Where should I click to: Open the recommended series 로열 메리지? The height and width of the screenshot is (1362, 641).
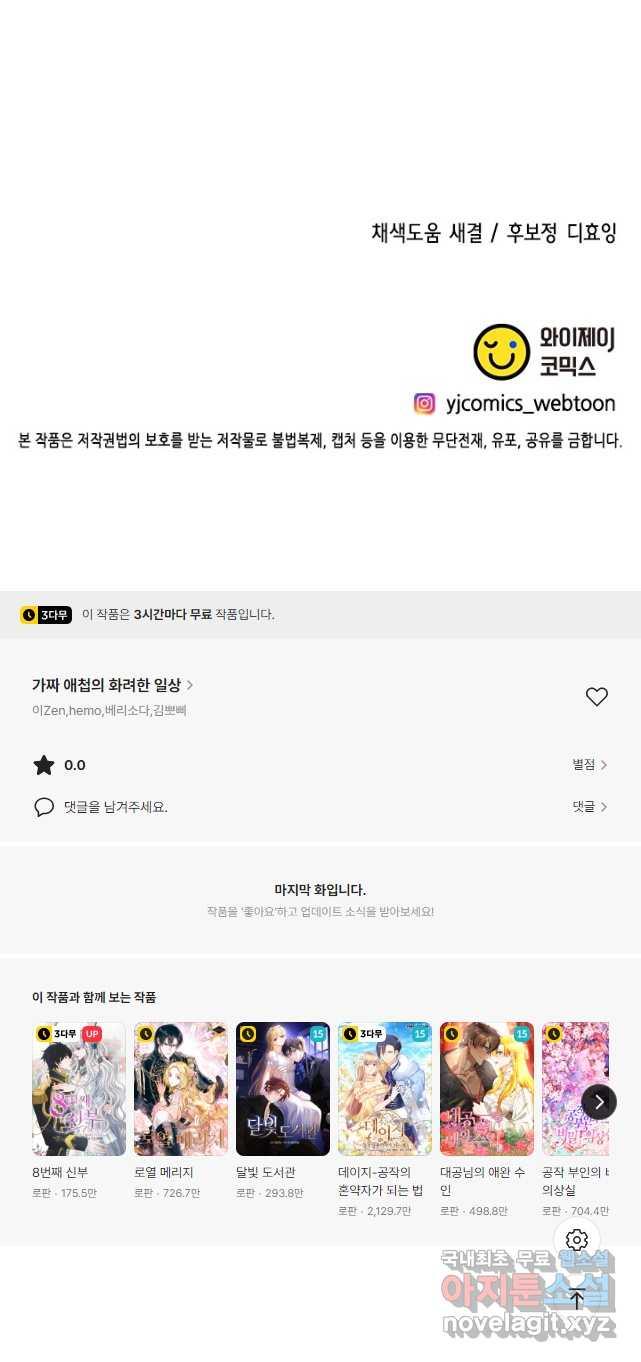click(181, 1111)
